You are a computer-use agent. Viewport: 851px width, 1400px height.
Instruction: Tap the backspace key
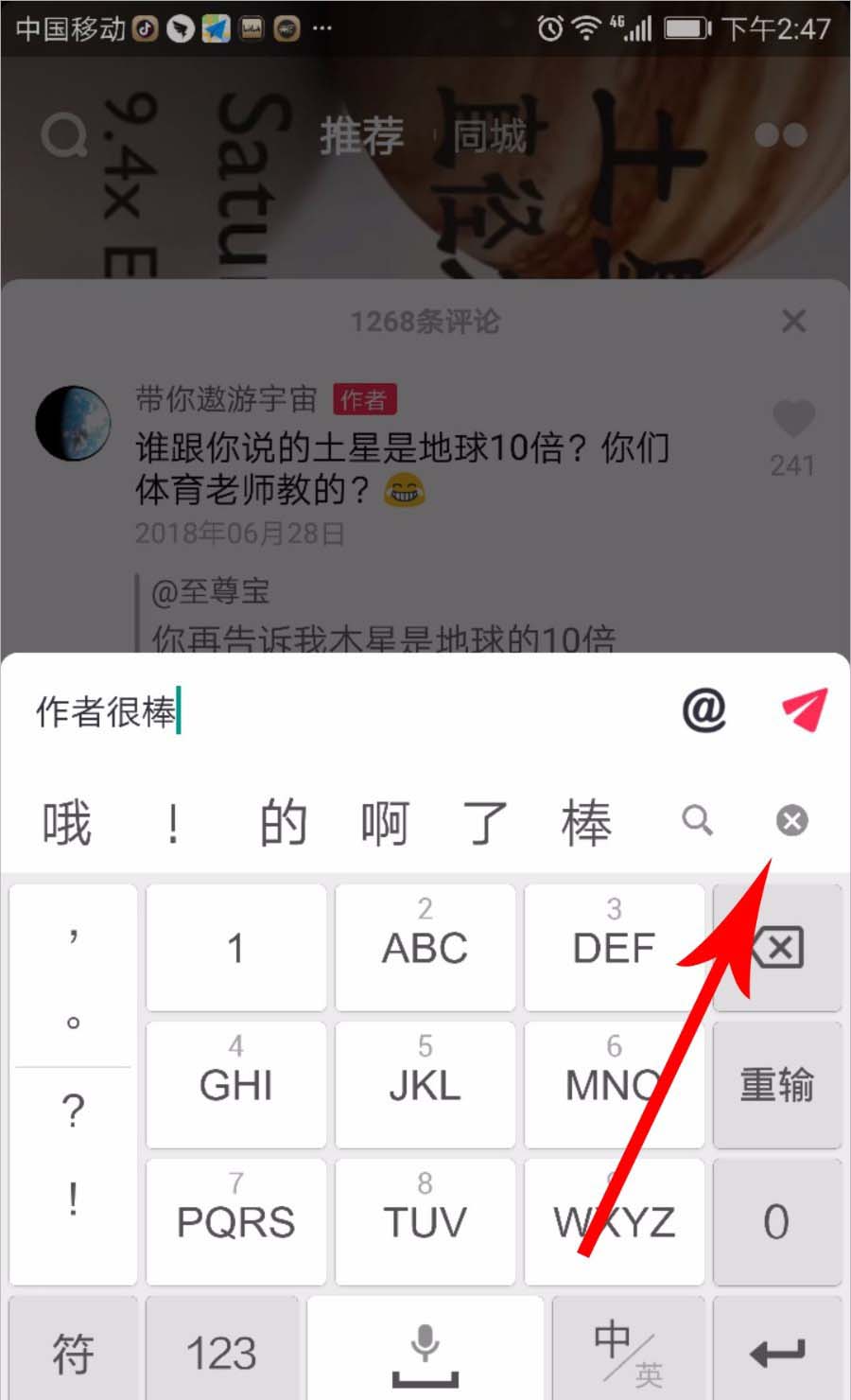click(777, 947)
